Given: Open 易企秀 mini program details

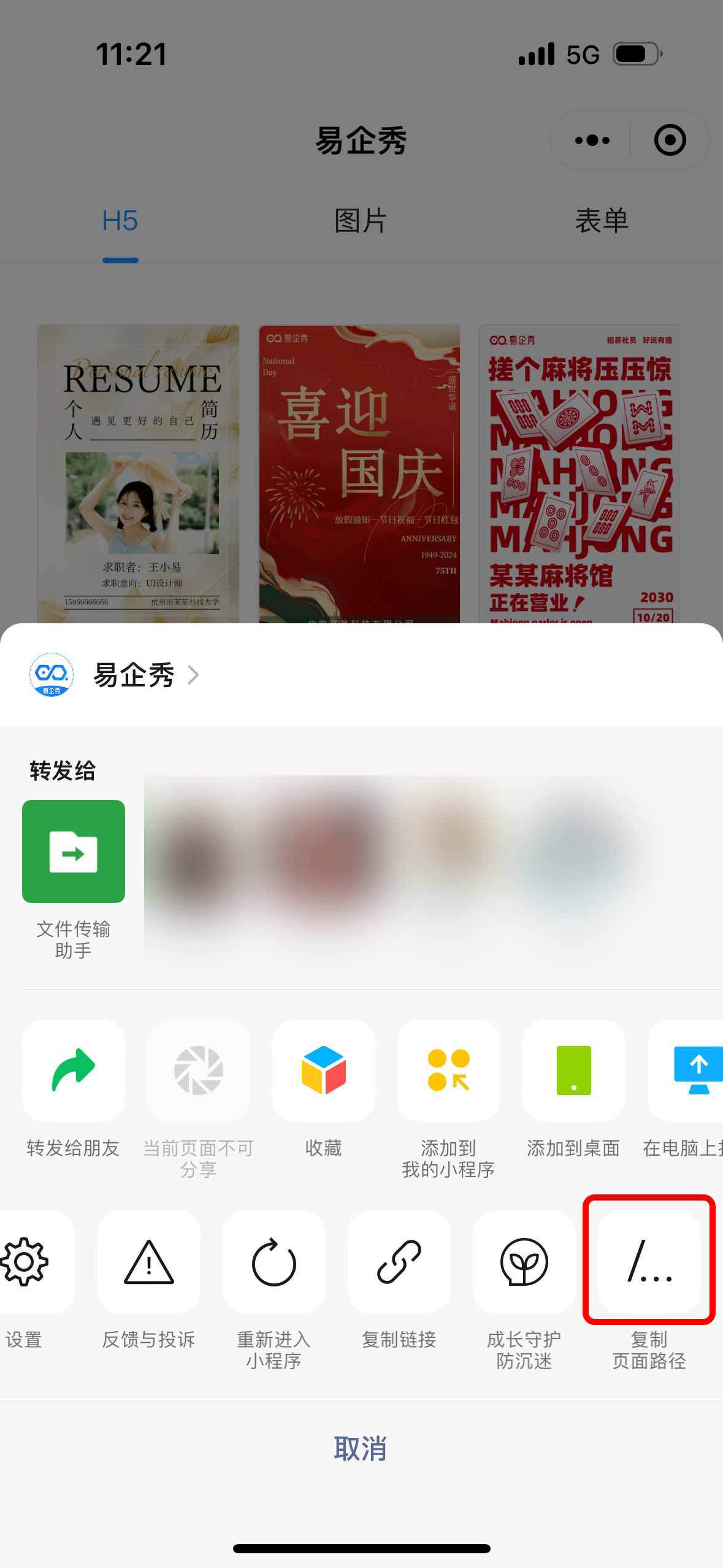Looking at the screenshot, I should [135, 675].
